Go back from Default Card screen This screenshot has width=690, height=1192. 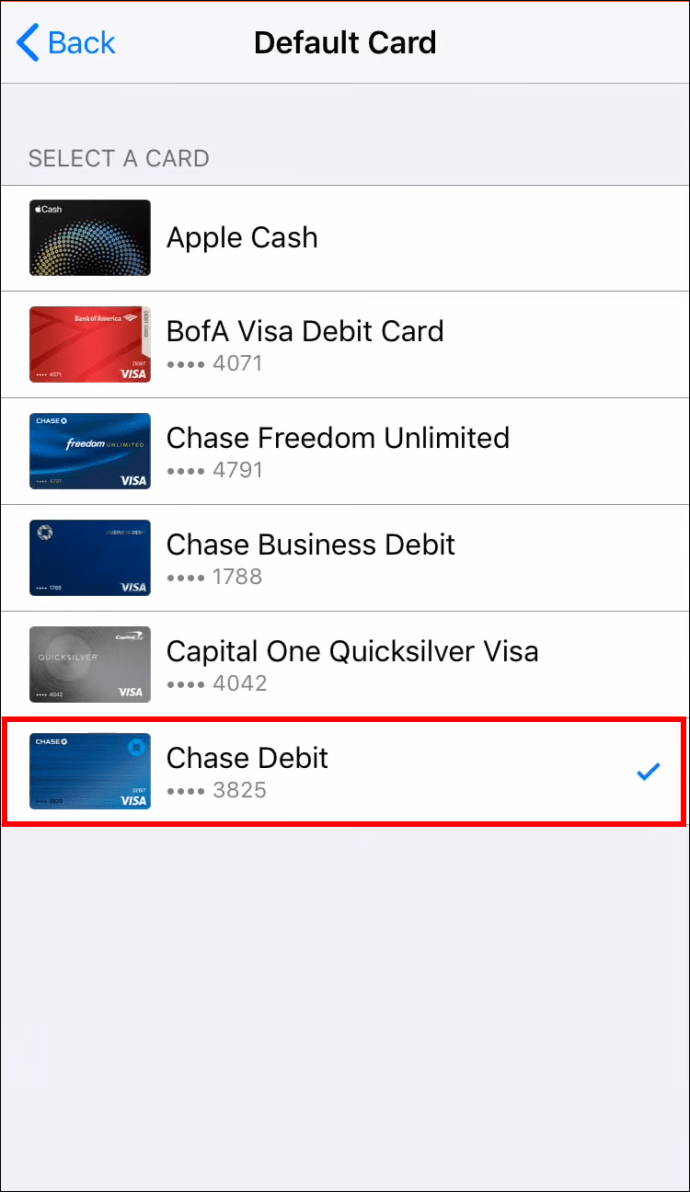tap(66, 43)
